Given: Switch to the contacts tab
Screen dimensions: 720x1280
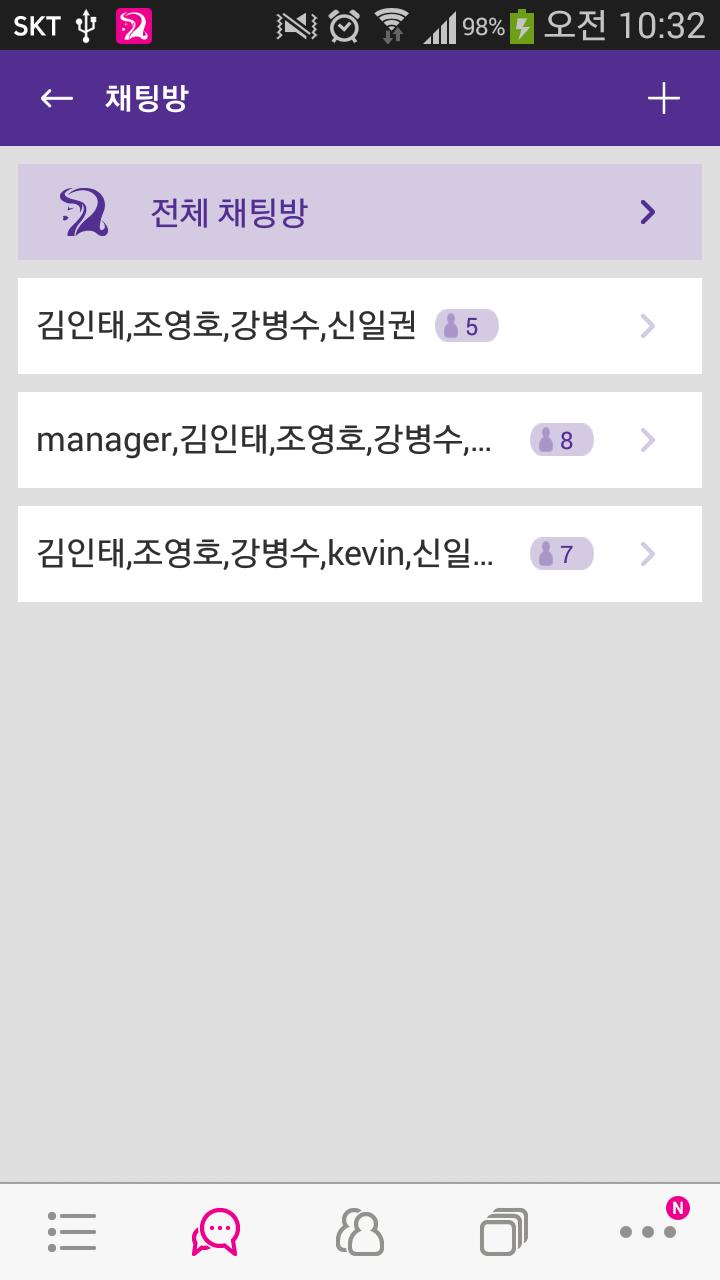Looking at the screenshot, I should click(x=360, y=1232).
